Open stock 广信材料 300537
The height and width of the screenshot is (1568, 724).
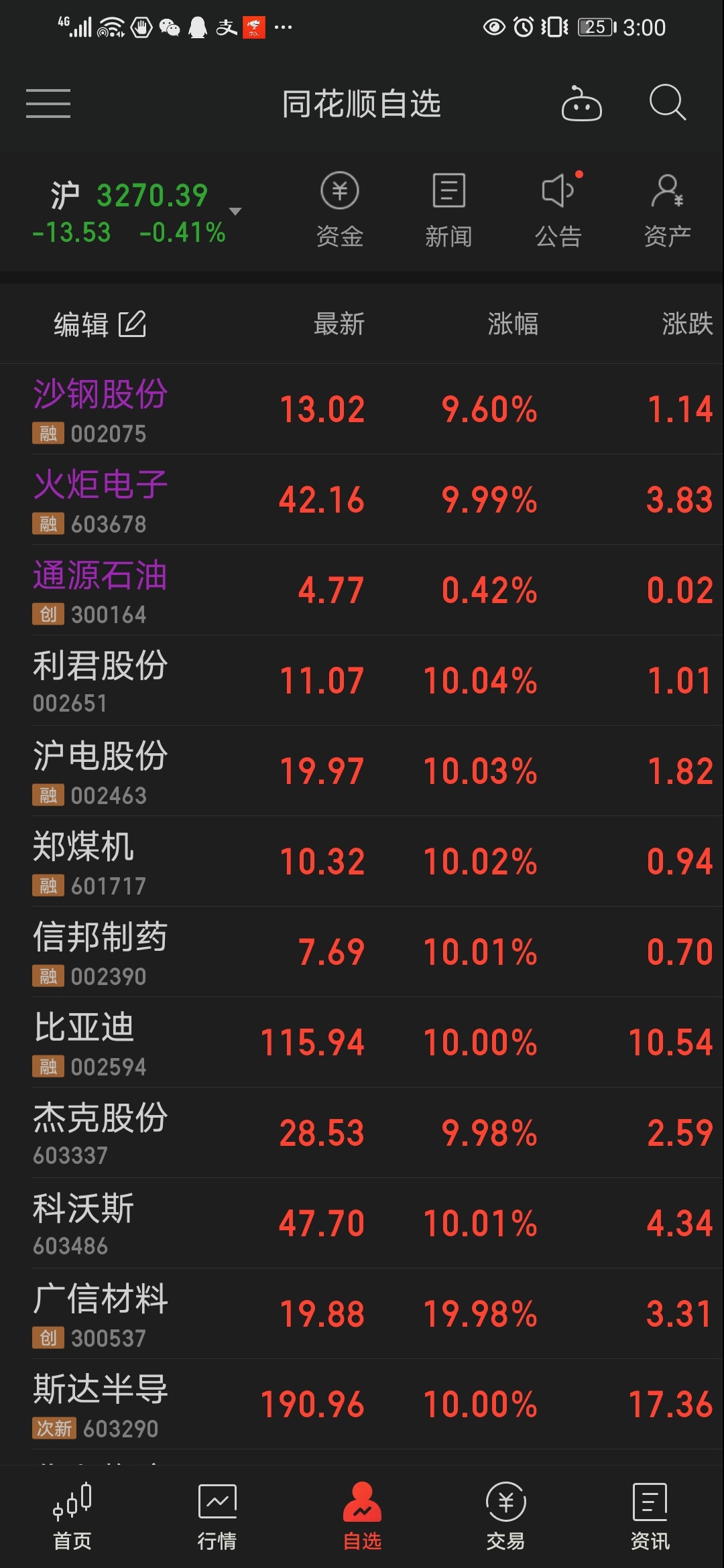(x=362, y=1313)
